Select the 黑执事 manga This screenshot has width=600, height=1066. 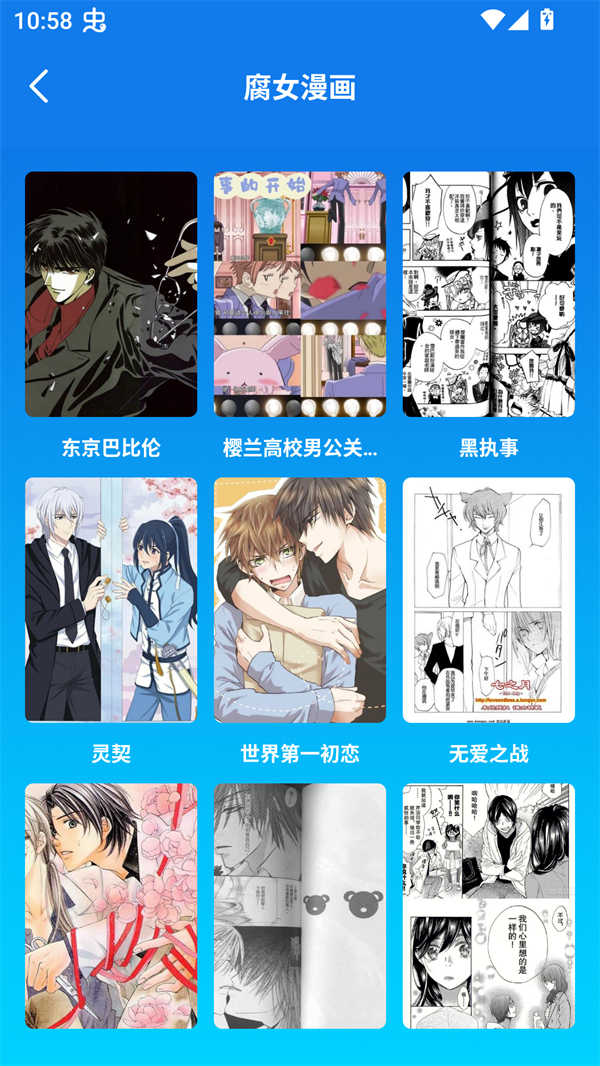pyautogui.click(x=488, y=294)
